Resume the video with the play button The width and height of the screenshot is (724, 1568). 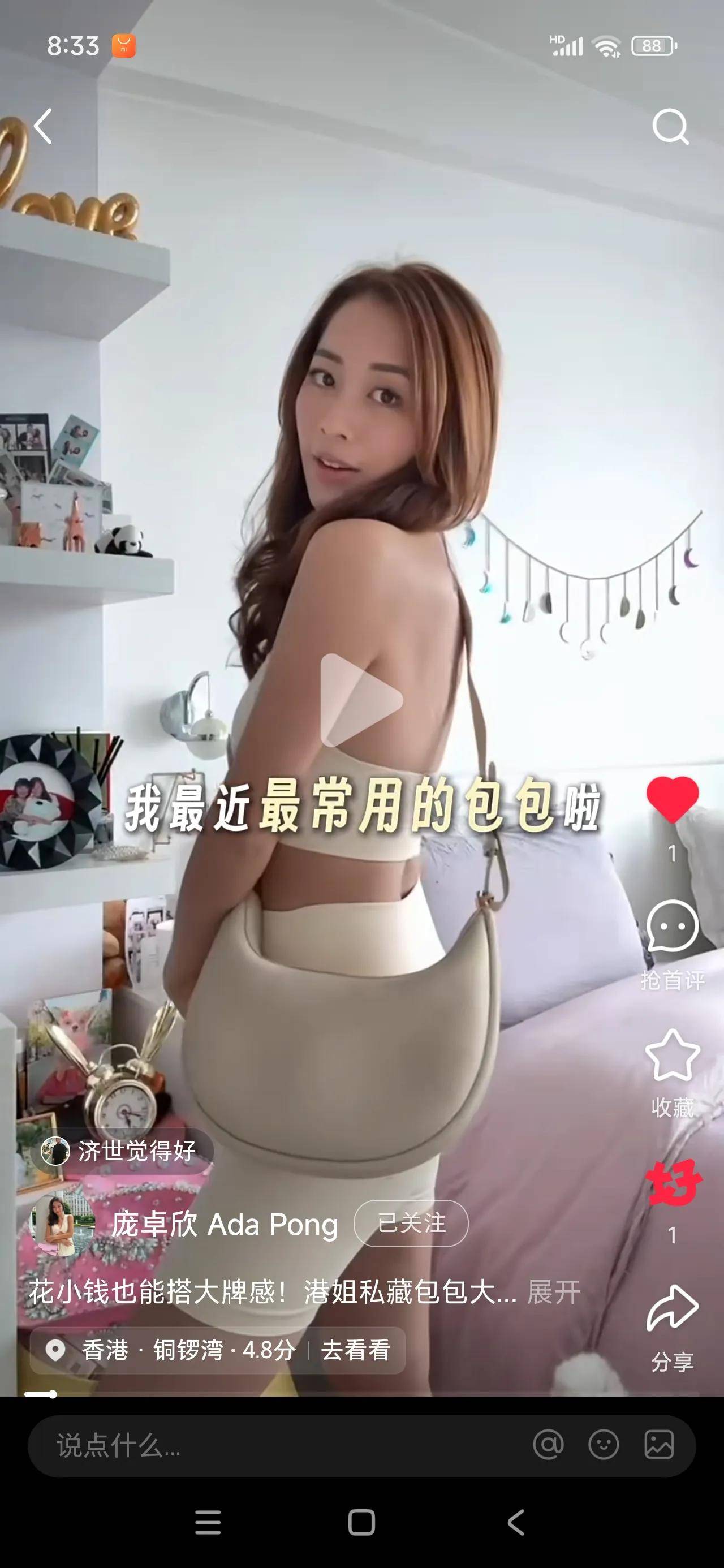(x=360, y=700)
